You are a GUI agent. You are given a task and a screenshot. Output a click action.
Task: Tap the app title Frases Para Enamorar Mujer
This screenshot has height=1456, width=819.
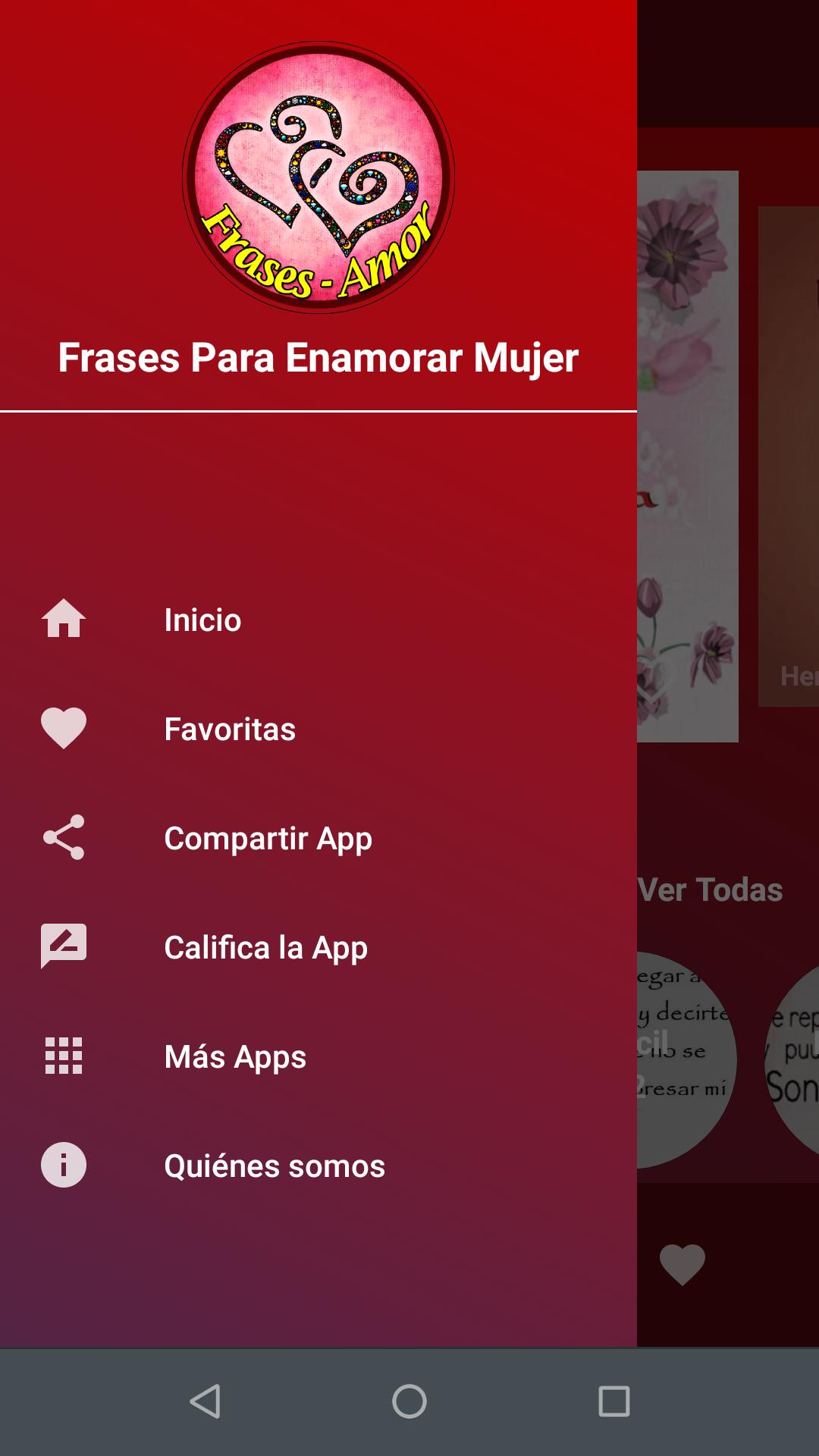[x=318, y=359]
